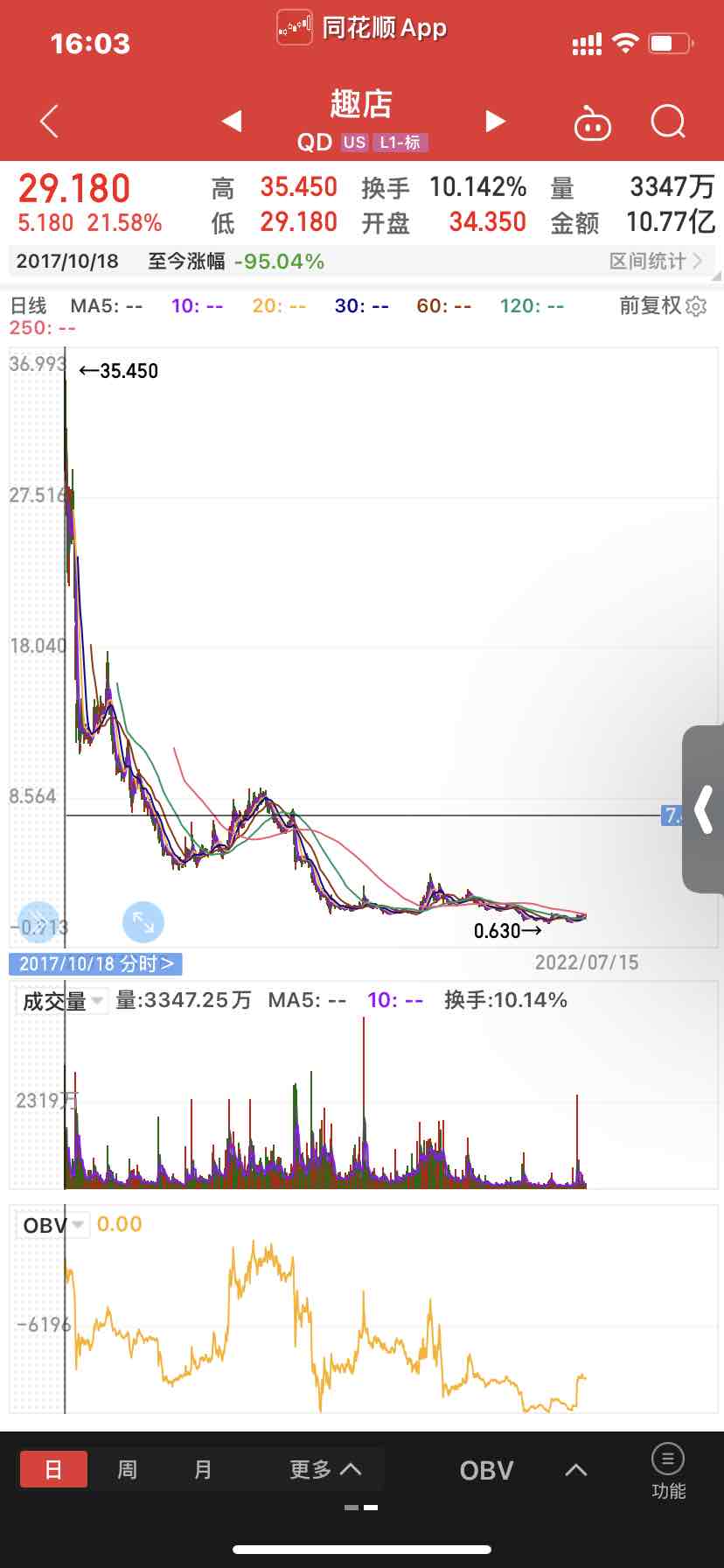Go back to the previous page
Image resolution: width=724 pixels, height=1568 pixels.
coord(50,121)
